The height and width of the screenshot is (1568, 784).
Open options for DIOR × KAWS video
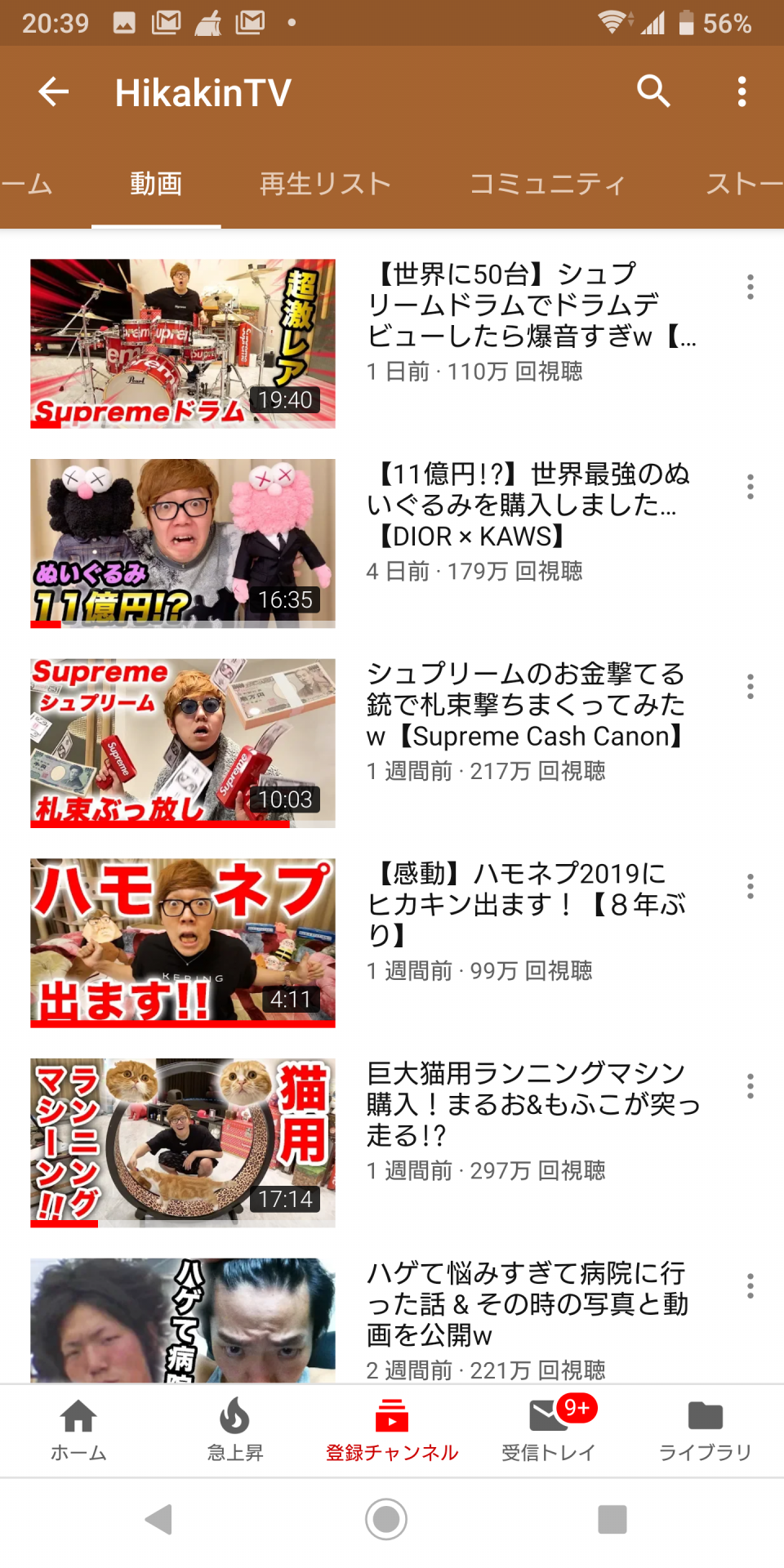pyautogui.click(x=750, y=487)
